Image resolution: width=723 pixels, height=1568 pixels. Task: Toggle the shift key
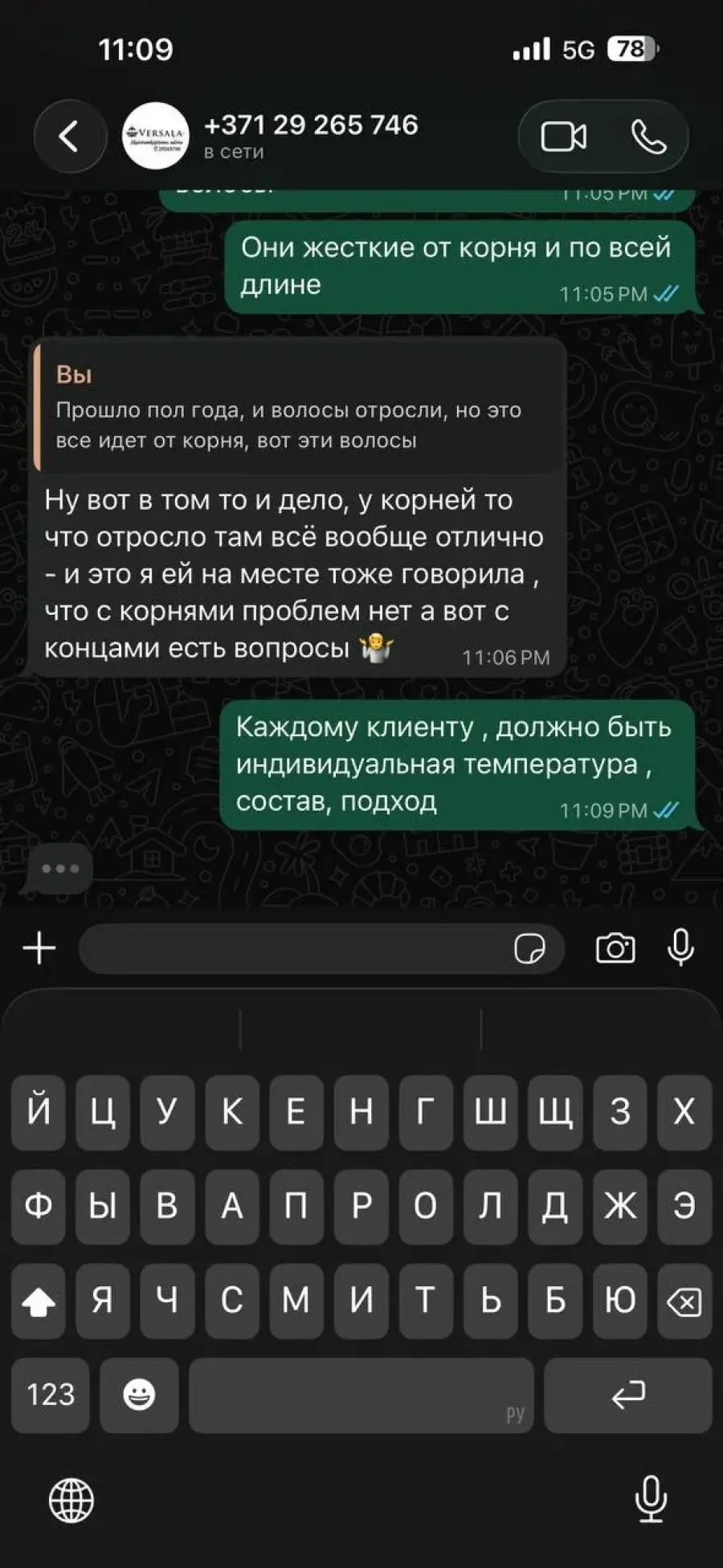click(x=38, y=1301)
